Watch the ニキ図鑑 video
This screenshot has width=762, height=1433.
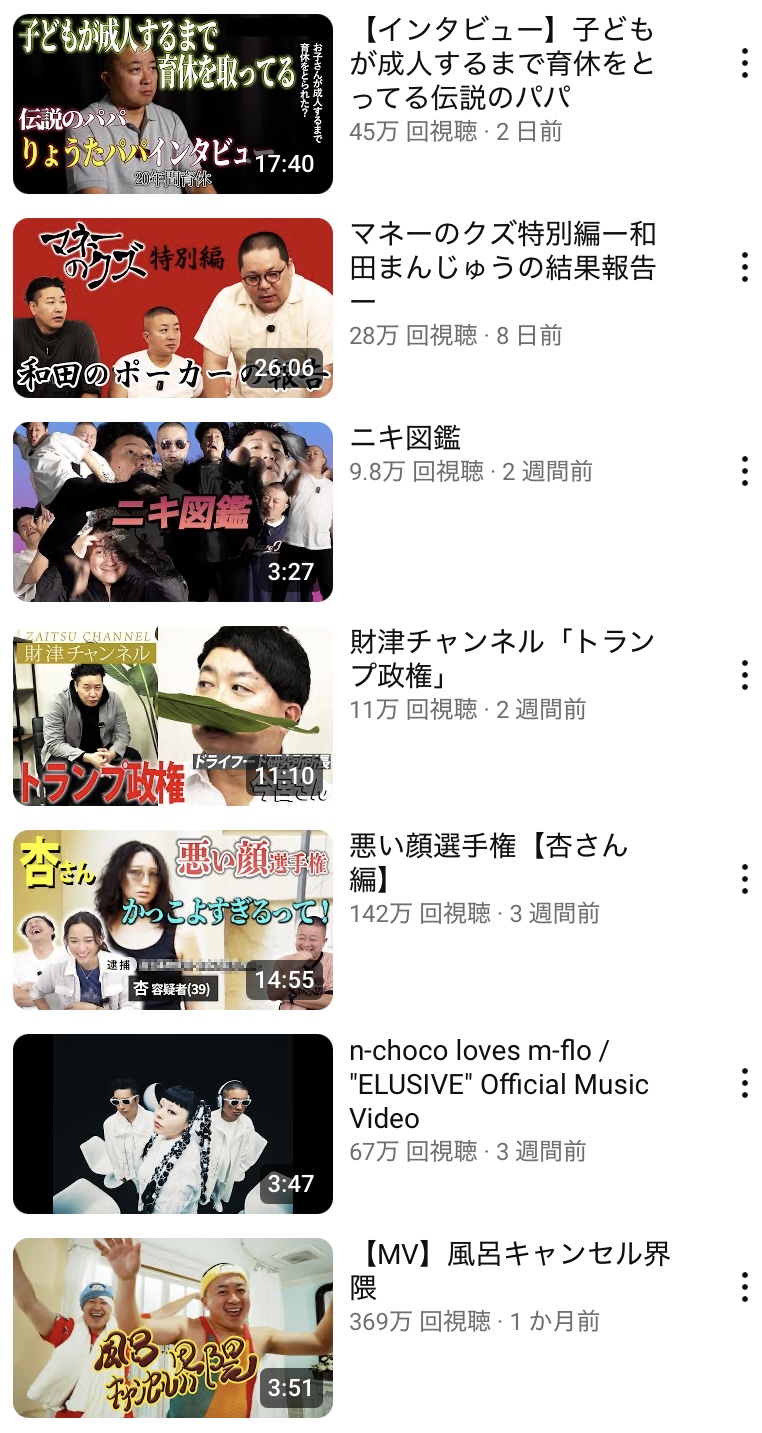pyautogui.click(x=172, y=512)
